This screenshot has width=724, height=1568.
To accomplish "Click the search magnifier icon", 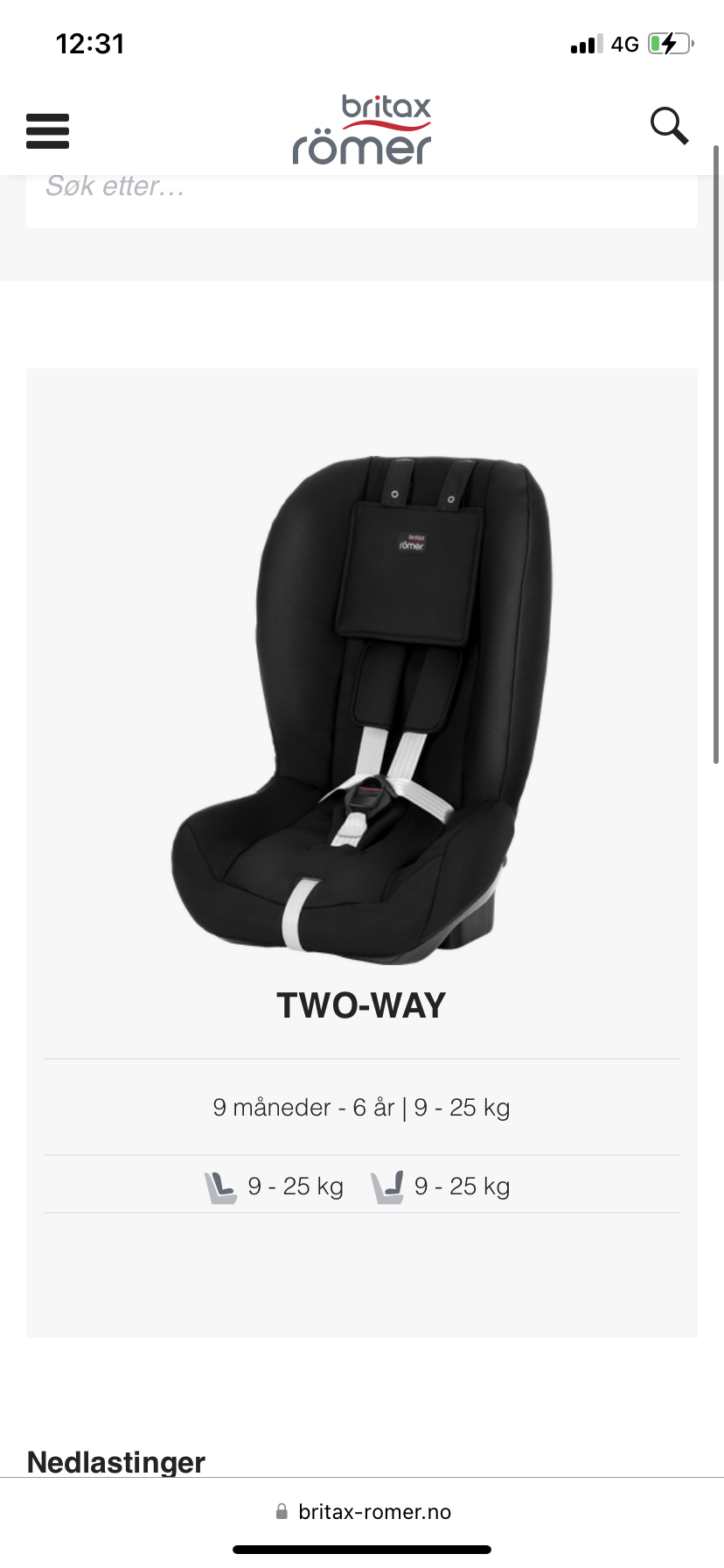I will (668, 125).
